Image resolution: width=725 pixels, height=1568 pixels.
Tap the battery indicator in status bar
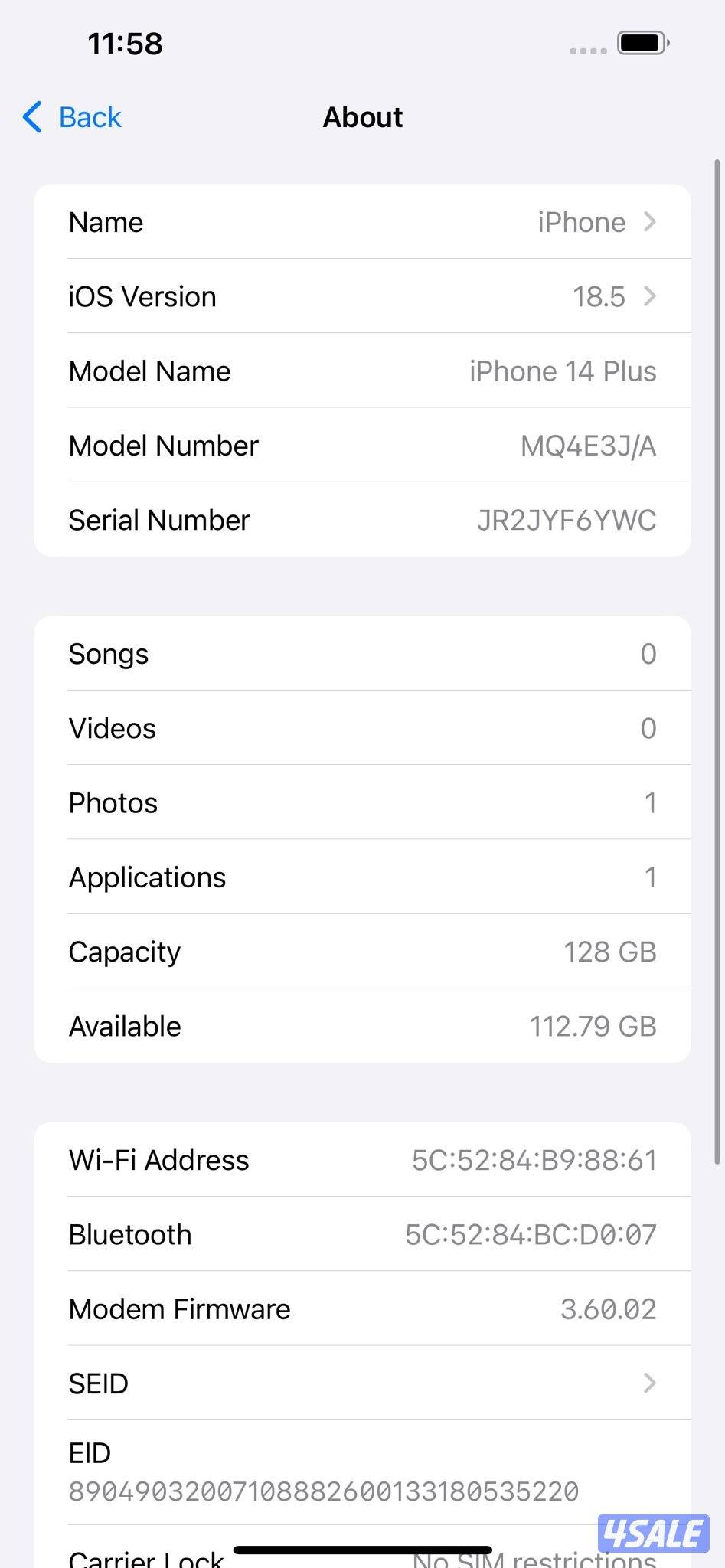click(643, 44)
